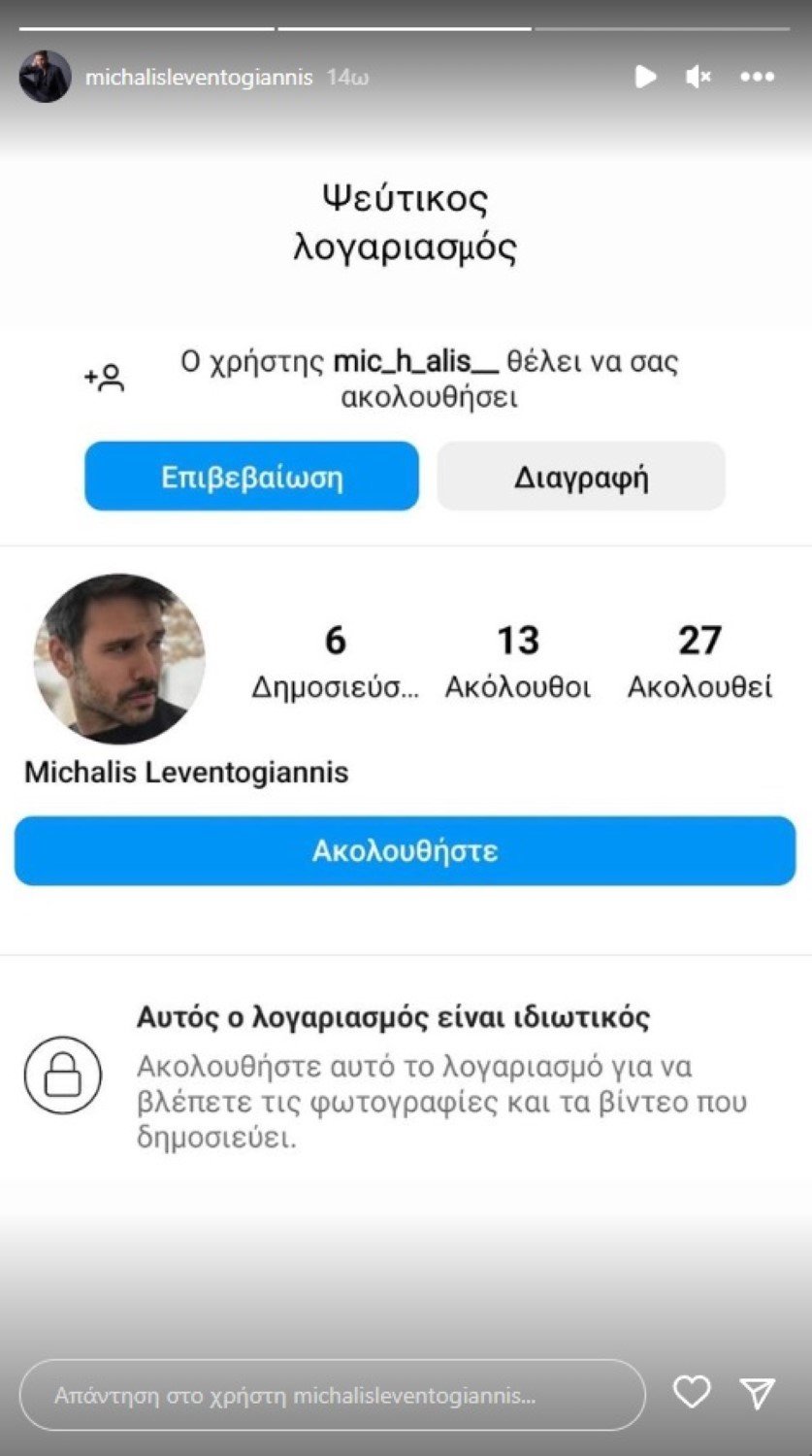
Task: Open the three-dot story options menu
Action: pyautogui.click(x=757, y=76)
